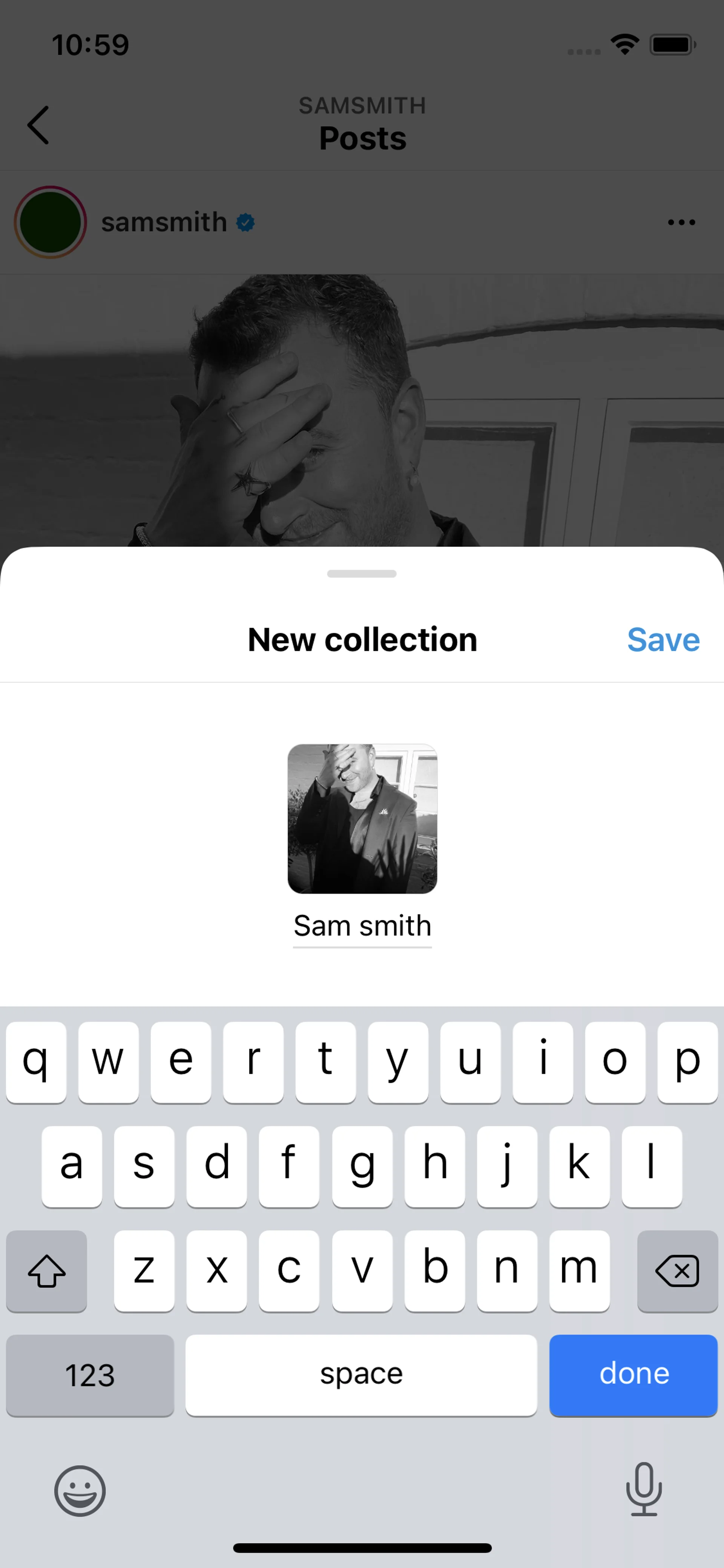Tap the sheet's drag handle

[x=361, y=573]
